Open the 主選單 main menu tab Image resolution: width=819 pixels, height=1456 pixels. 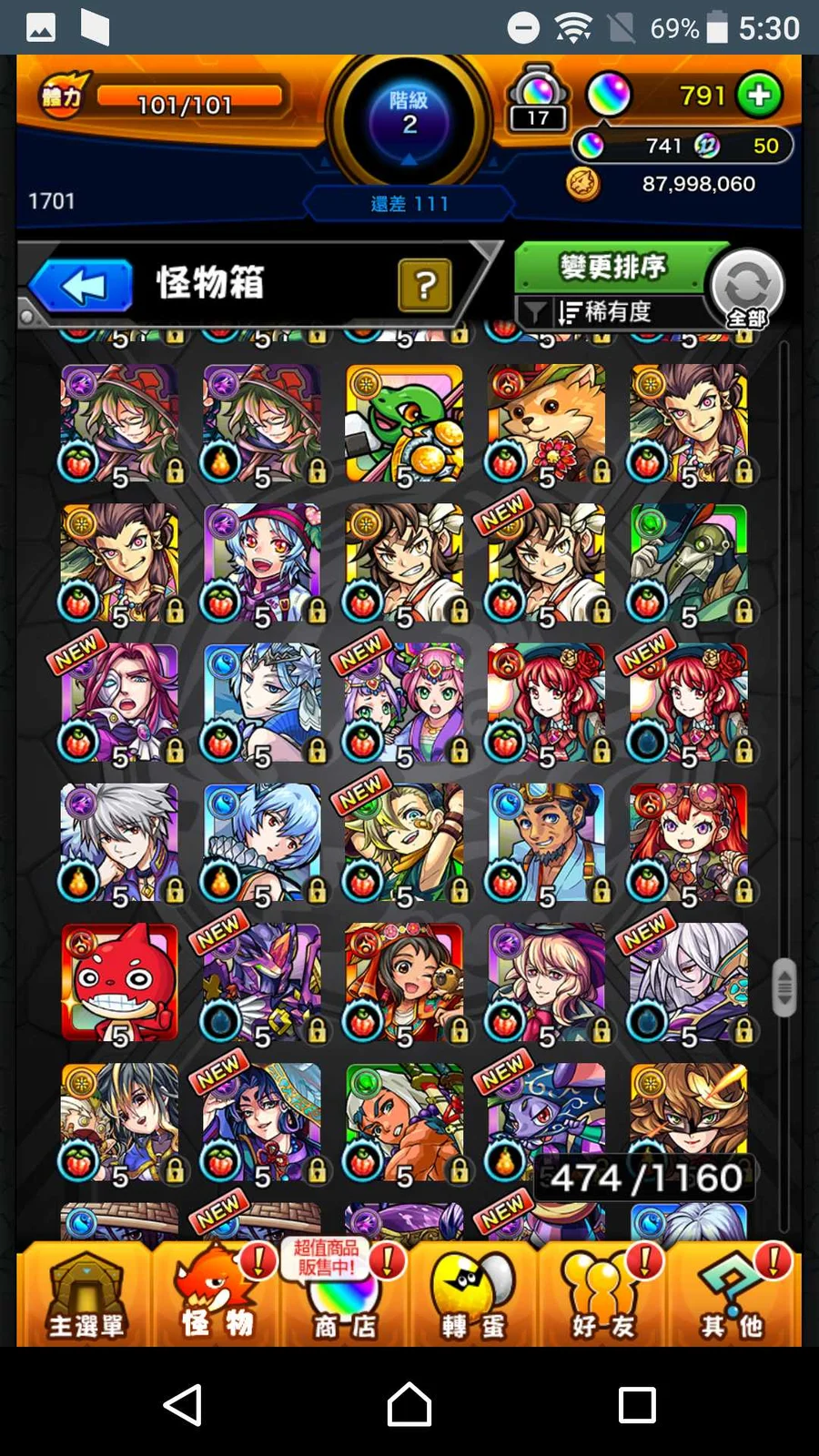pyautogui.click(x=86, y=1295)
